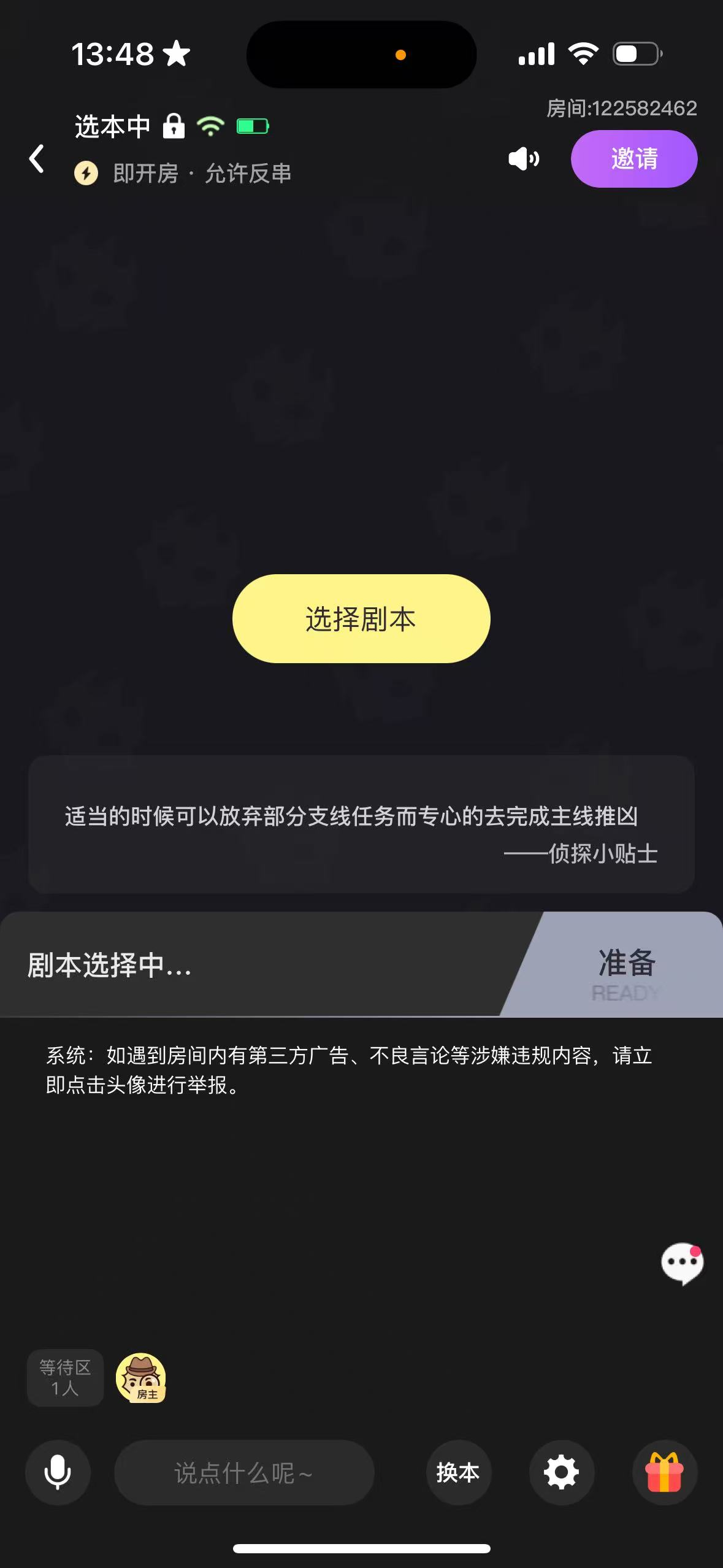
Task: Open 选择剧本 to pick a script
Action: point(361,618)
